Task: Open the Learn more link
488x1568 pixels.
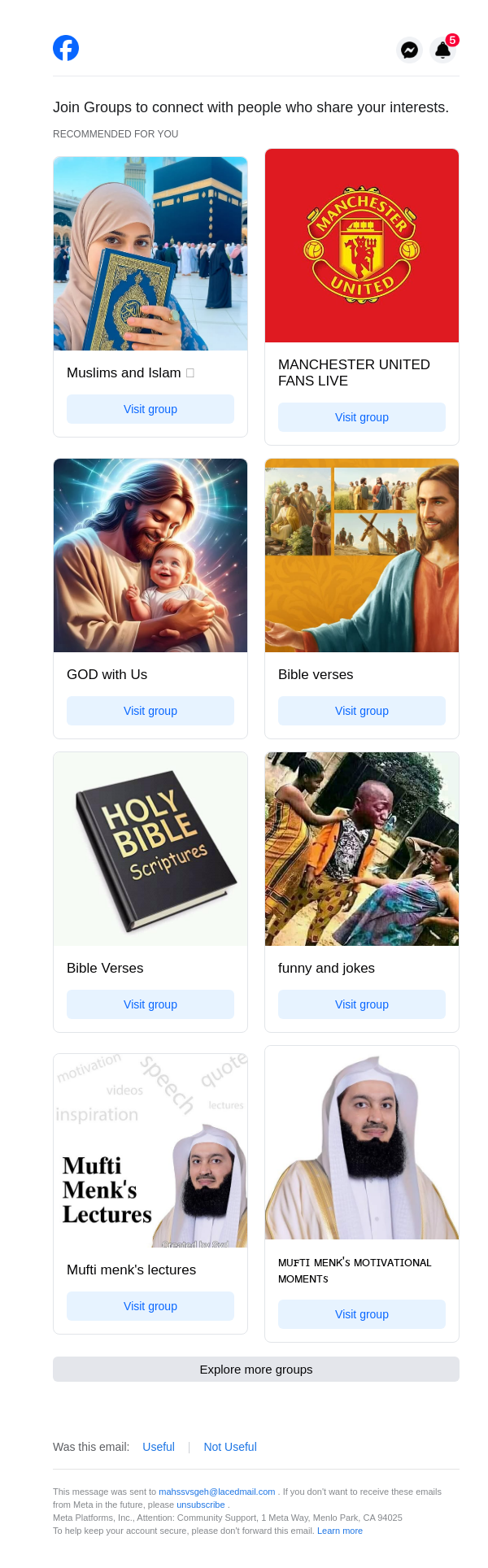Action: point(340,1531)
